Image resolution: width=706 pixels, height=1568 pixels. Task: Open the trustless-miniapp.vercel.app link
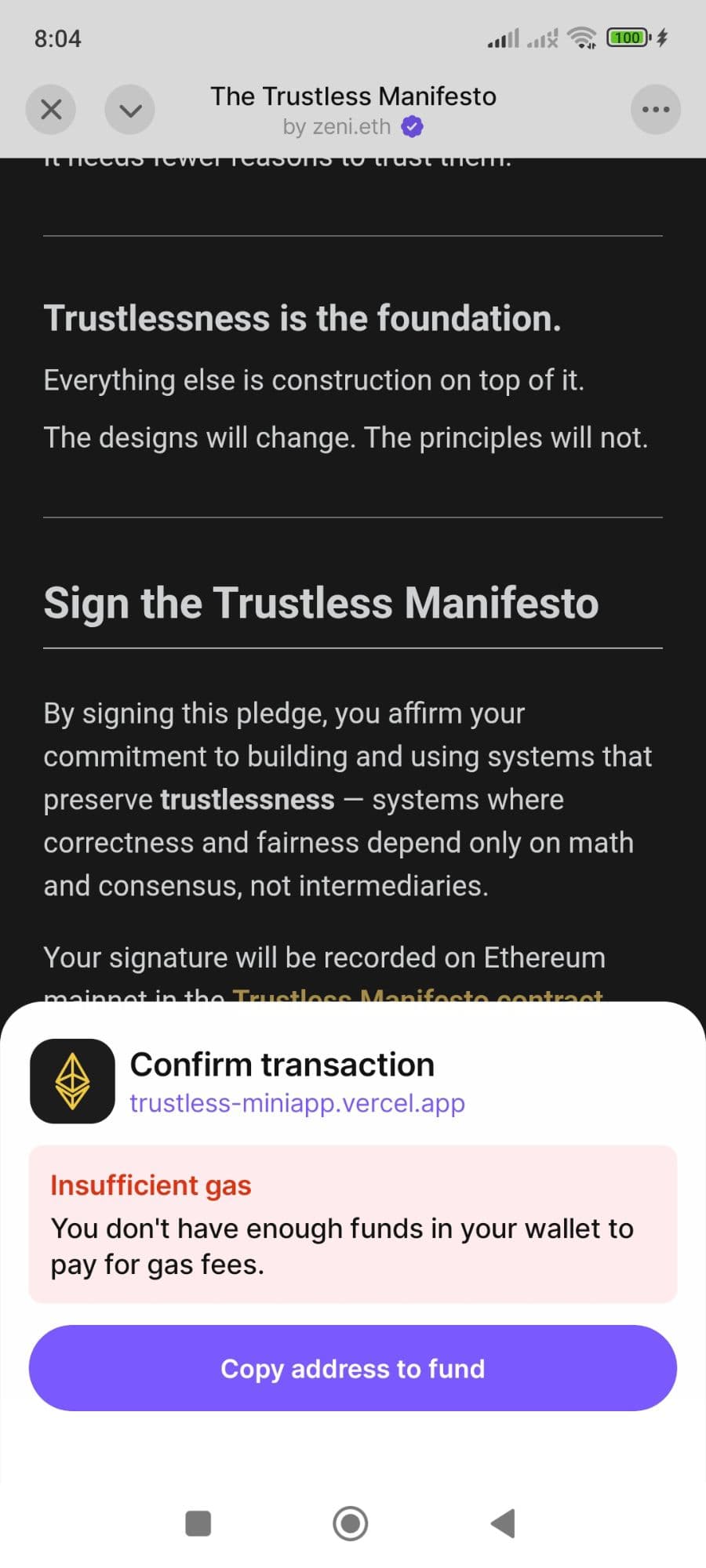coord(297,1103)
